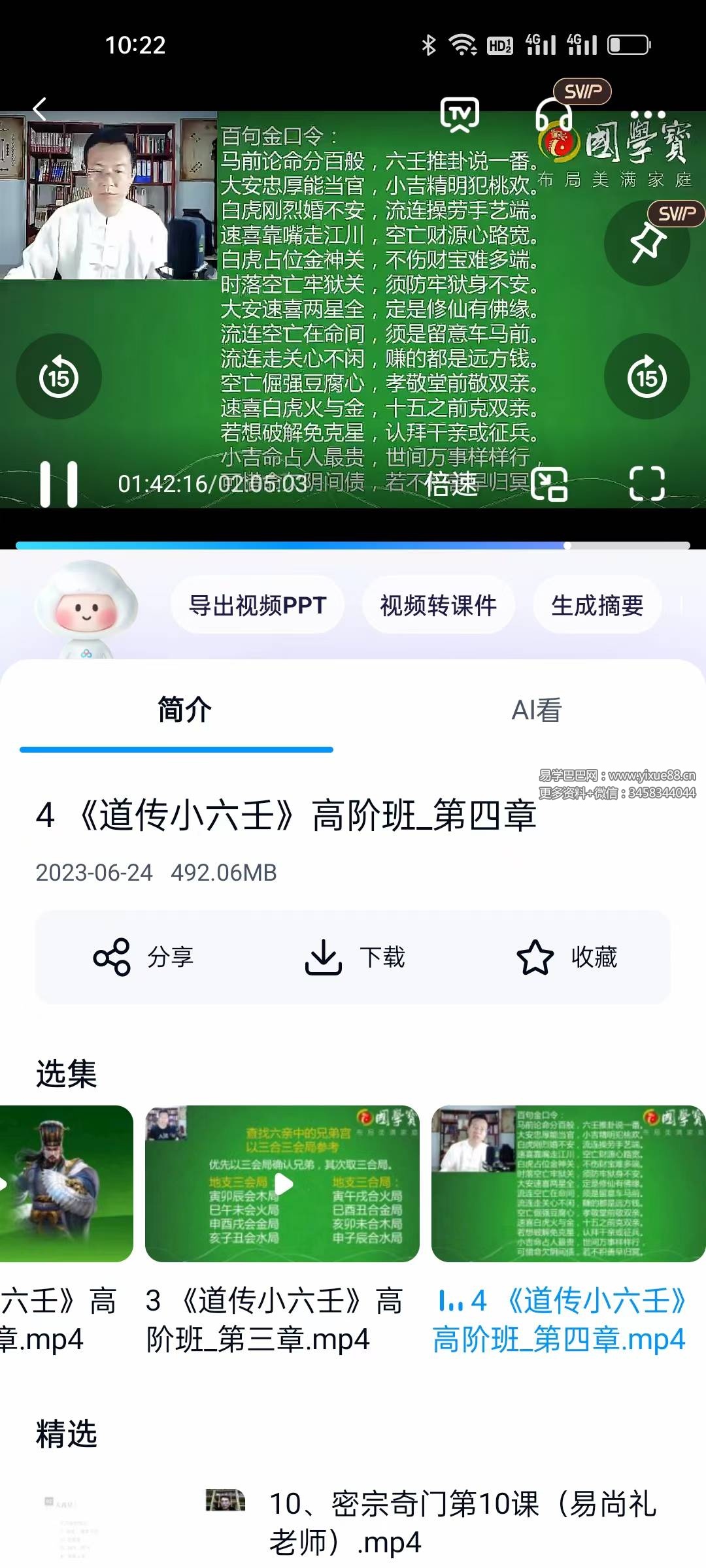
Task: Tap the SVIP pin icon
Action: pos(647,242)
